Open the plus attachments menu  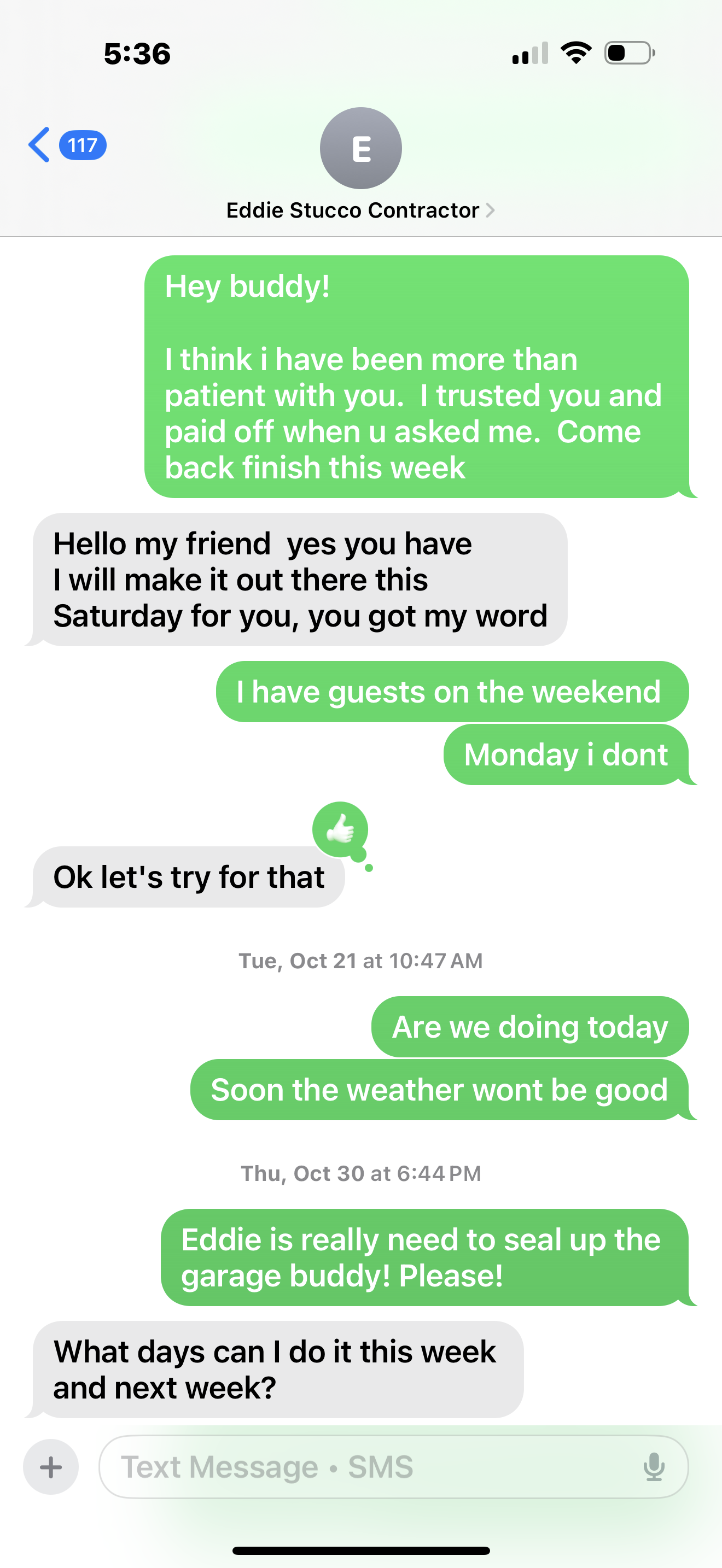[x=51, y=1466]
